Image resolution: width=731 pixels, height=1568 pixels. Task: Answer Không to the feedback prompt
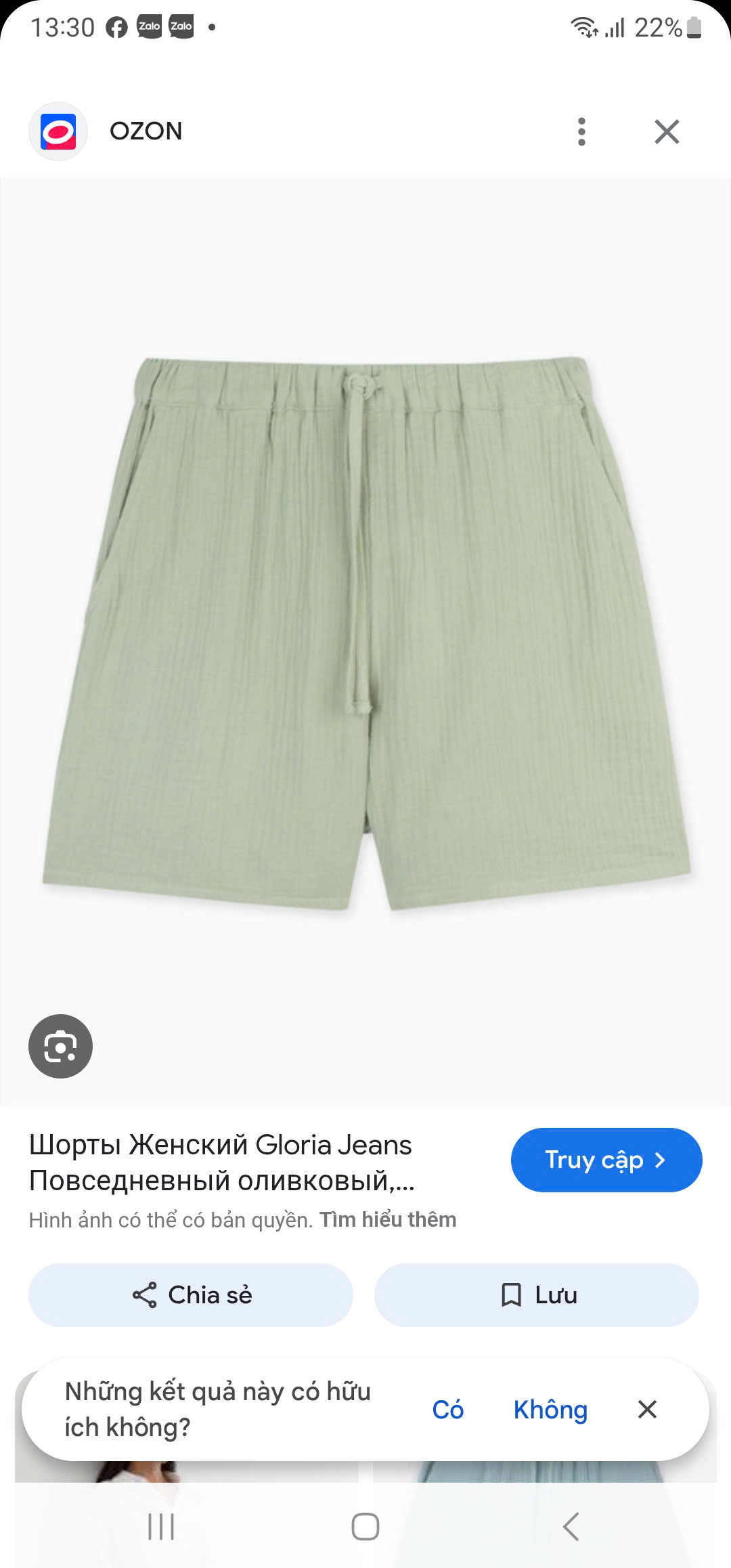coord(550,1409)
